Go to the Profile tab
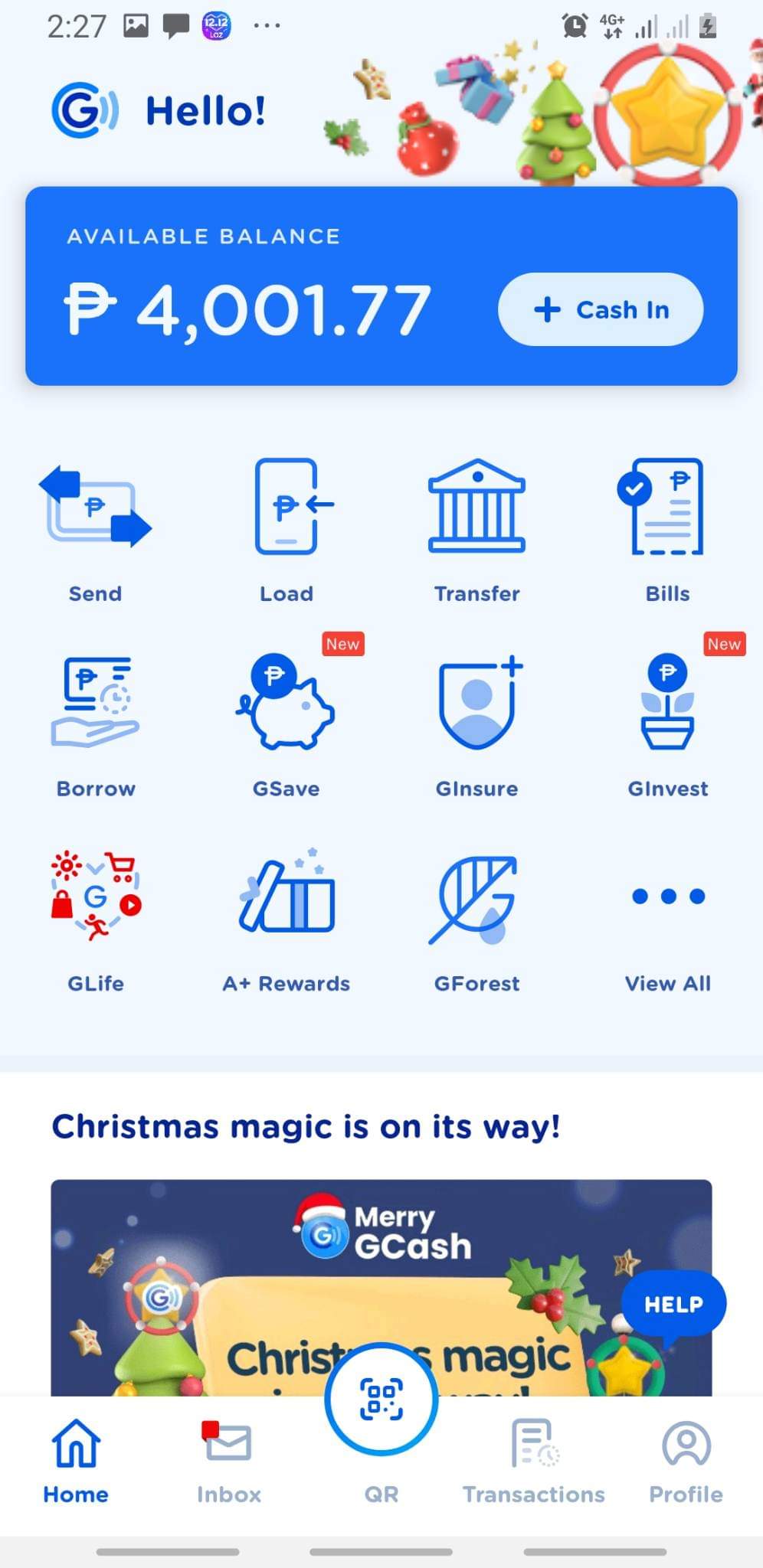The image size is (763, 1568). click(686, 1461)
